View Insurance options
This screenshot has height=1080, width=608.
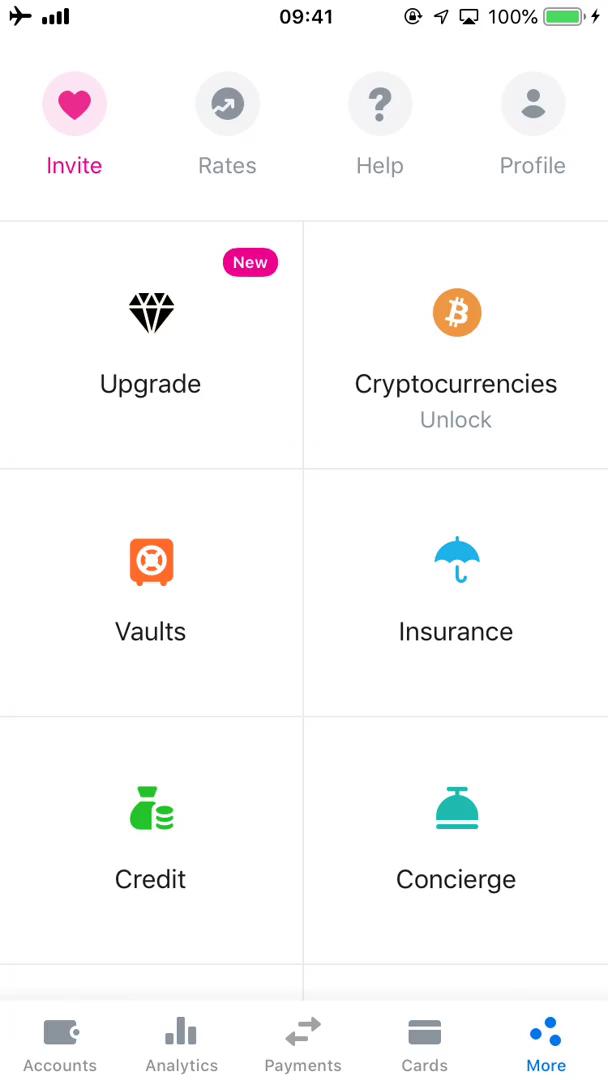click(456, 592)
